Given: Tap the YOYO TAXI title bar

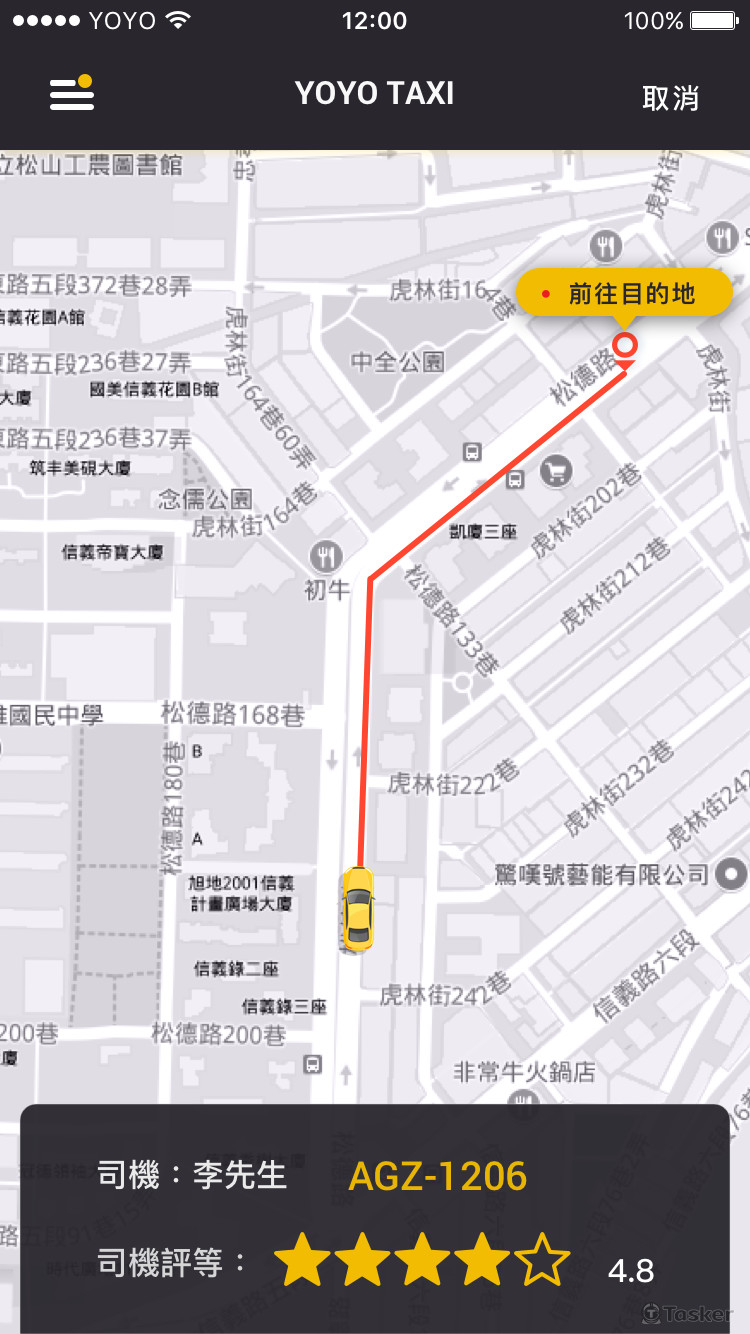Looking at the screenshot, I should coord(375,93).
